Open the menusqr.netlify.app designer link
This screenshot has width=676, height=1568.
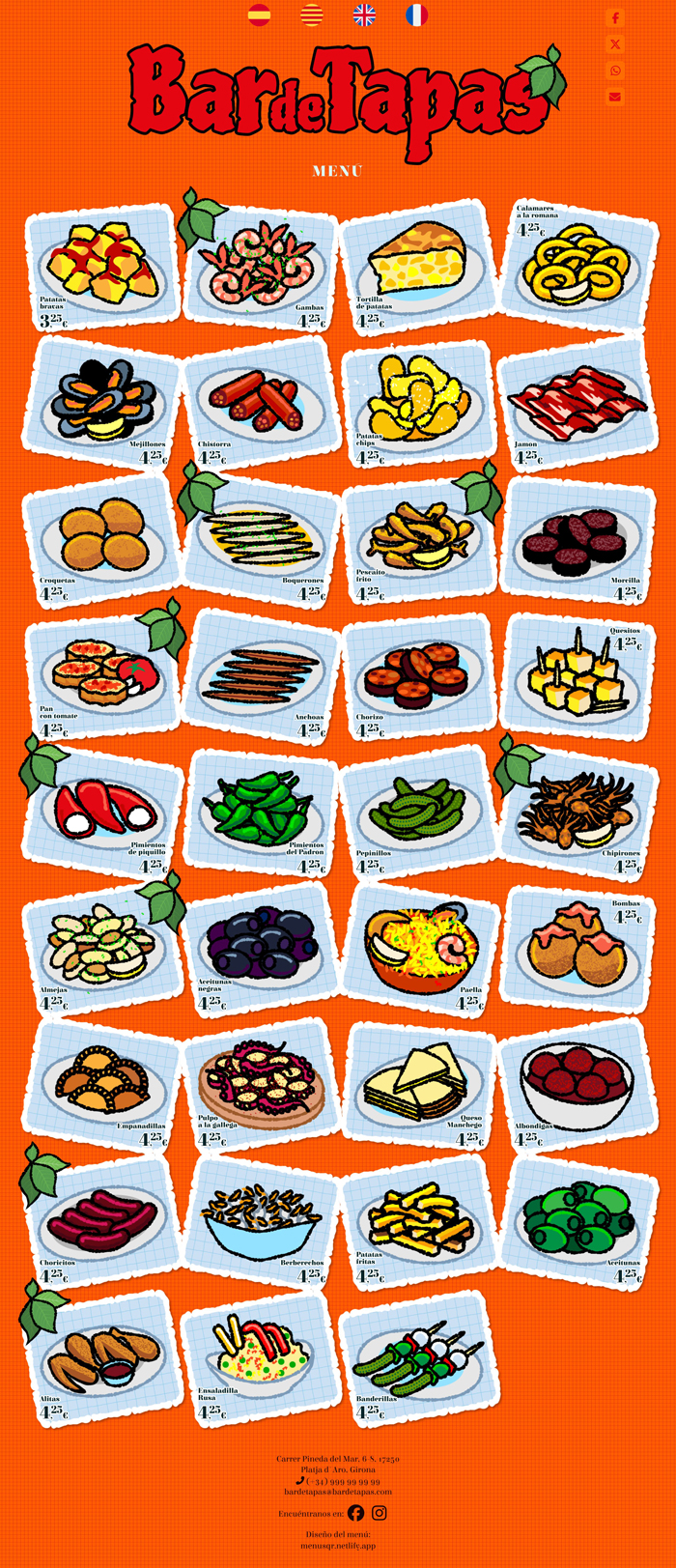point(338,1546)
